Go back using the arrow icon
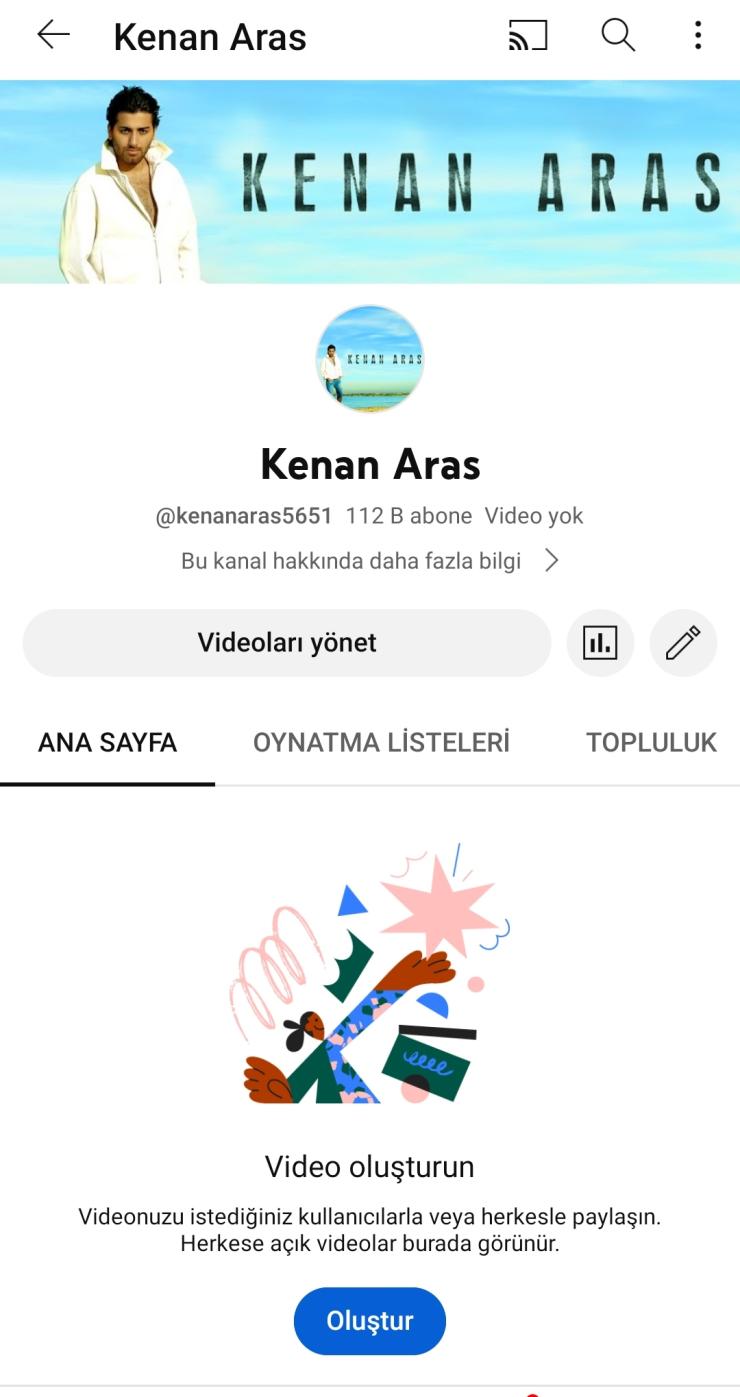This screenshot has width=740, height=1397. (x=53, y=36)
